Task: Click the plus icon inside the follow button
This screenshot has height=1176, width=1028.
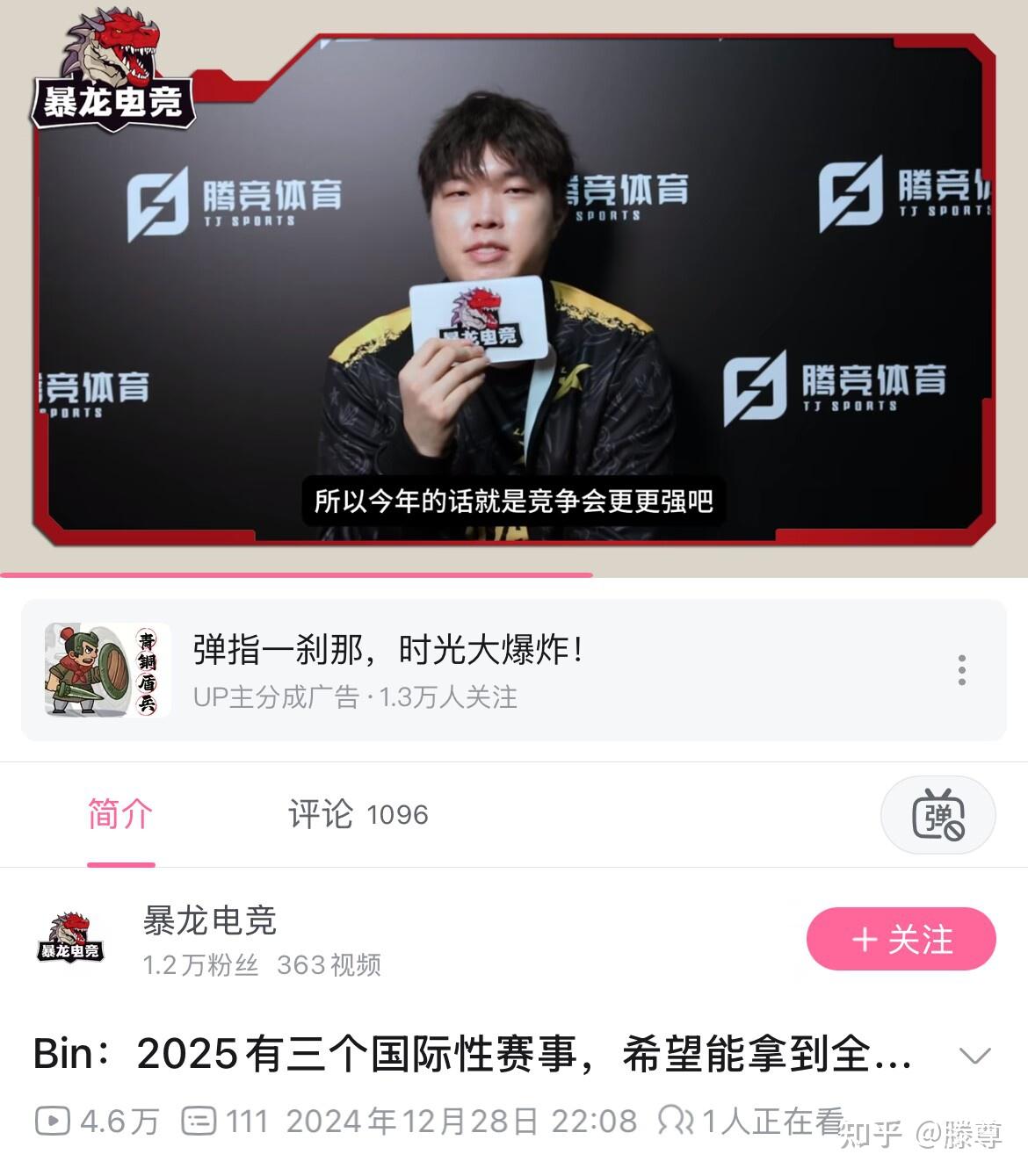Action: pyautogui.click(x=865, y=939)
